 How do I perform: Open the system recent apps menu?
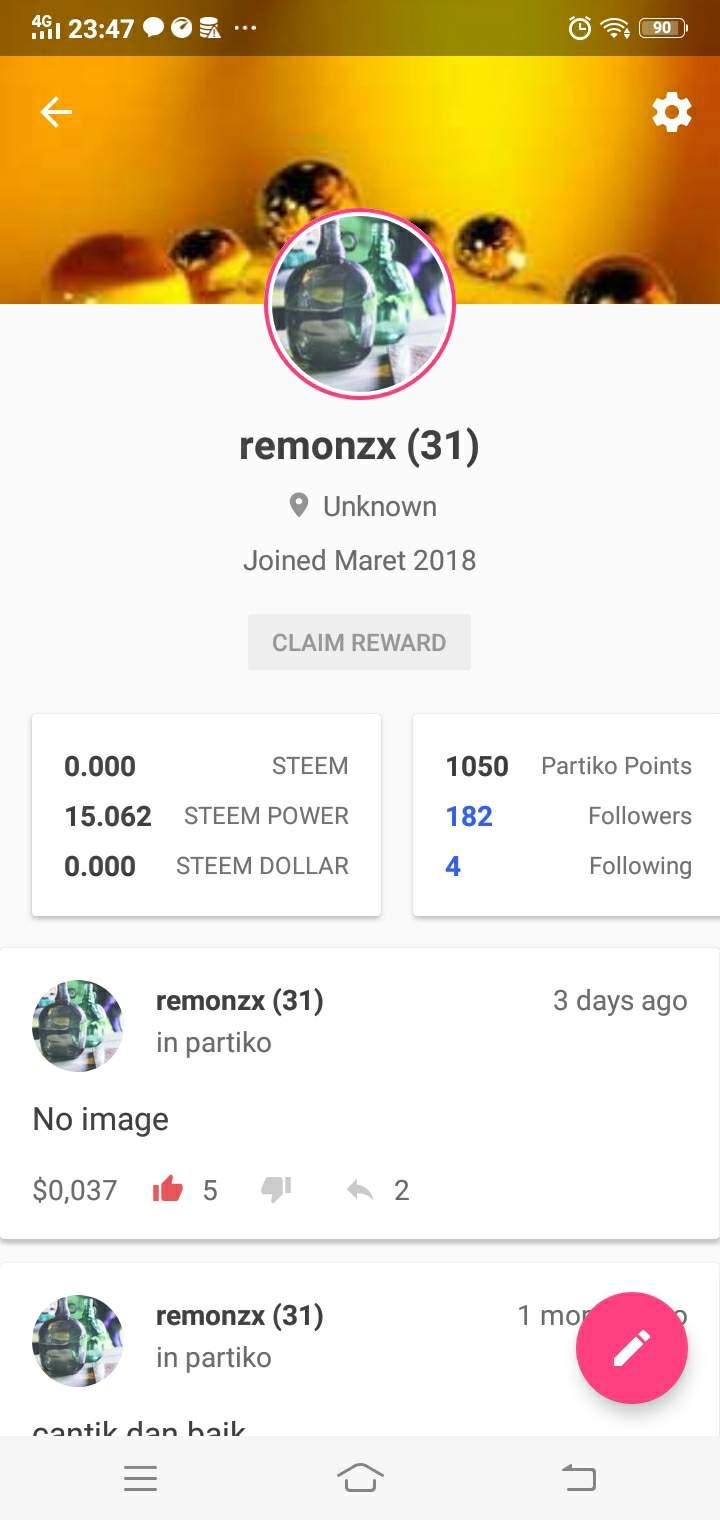click(x=140, y=1478)
